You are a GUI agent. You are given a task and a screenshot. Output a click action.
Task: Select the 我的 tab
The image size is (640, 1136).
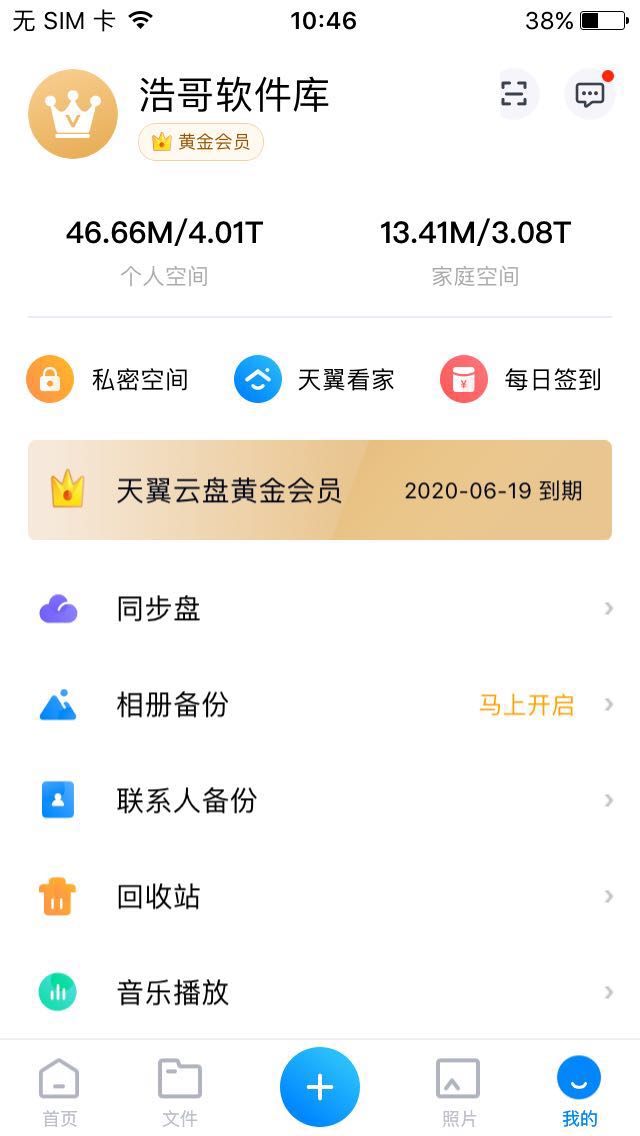579,1092
